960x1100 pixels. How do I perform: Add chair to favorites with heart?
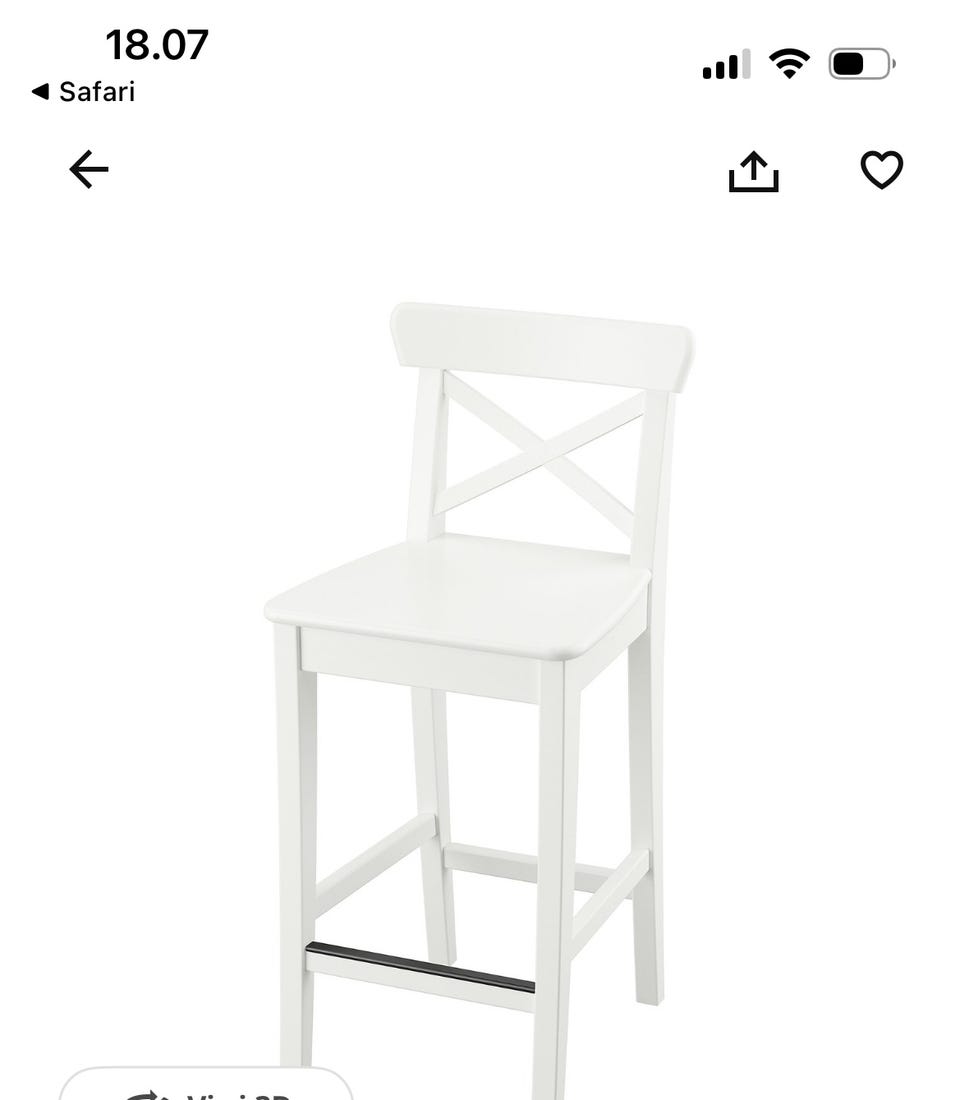pyautogui.click(x=881, y=170)
